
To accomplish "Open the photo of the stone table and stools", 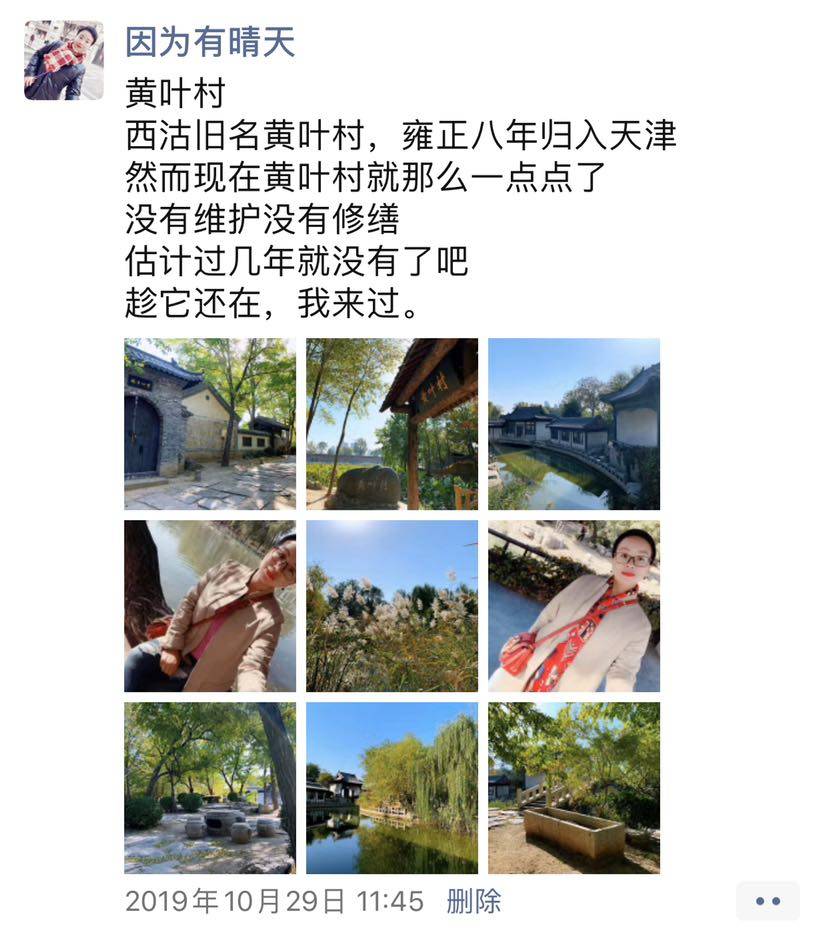I will pyautogui.click(x=210, y=788).
